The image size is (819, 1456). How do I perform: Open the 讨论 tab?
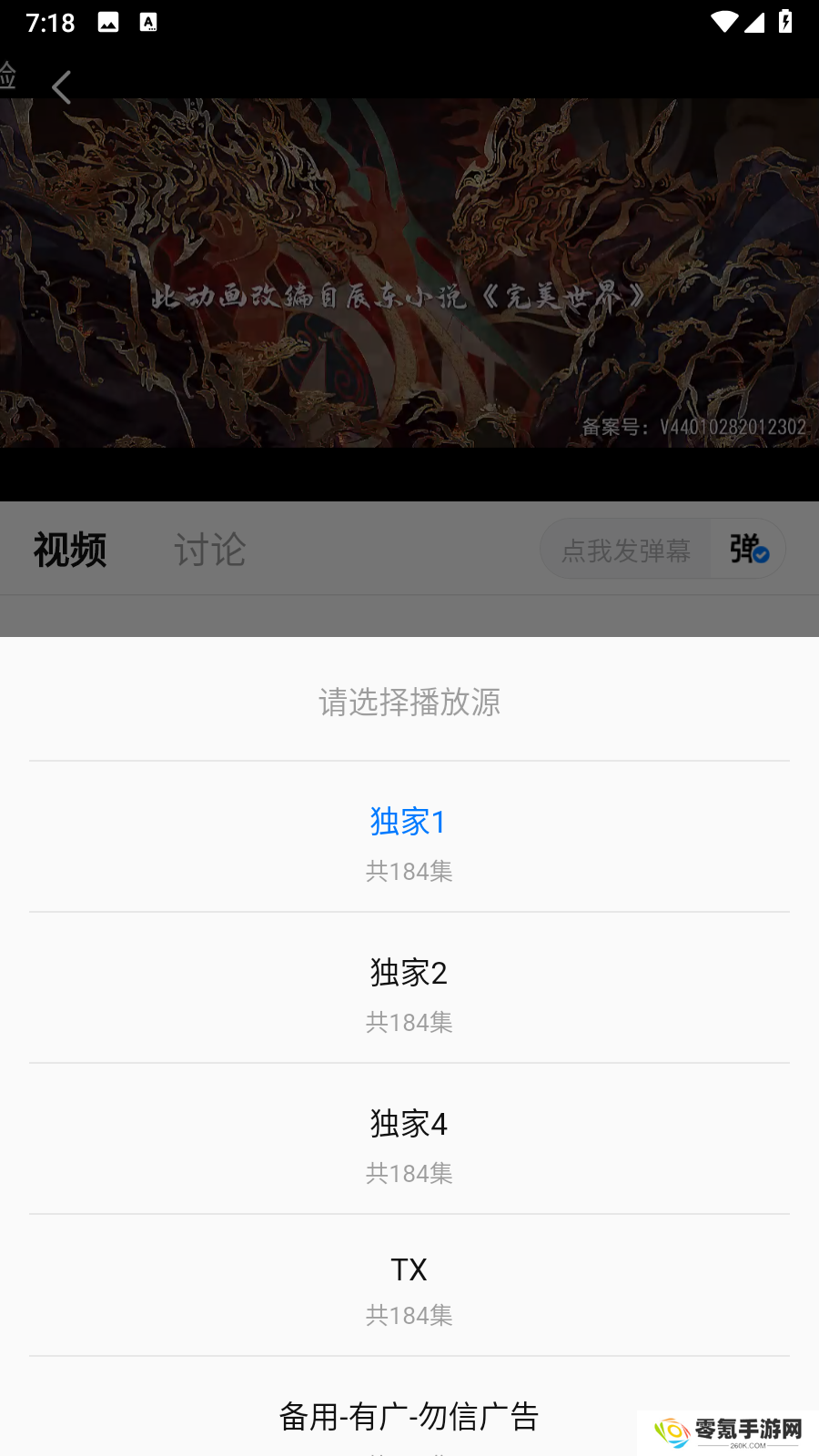209,551
